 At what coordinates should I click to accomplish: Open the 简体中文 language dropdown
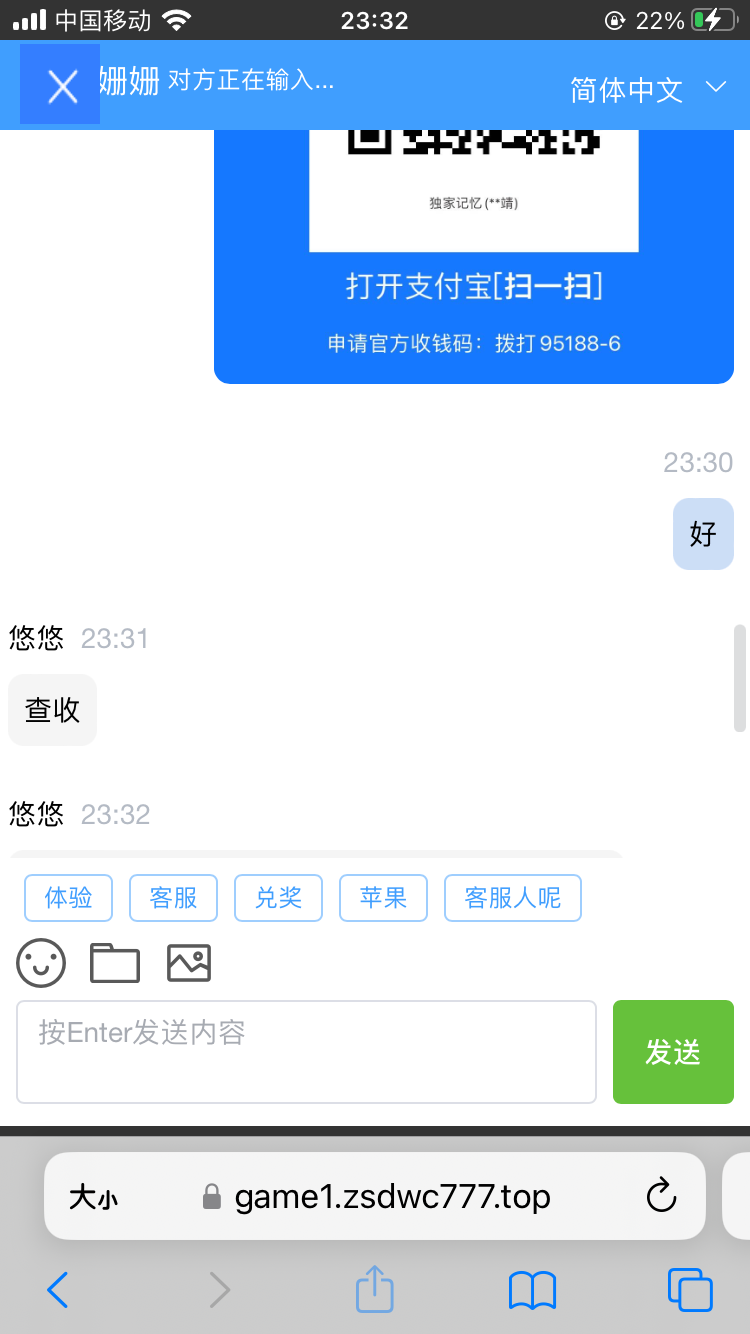[647, 89]
